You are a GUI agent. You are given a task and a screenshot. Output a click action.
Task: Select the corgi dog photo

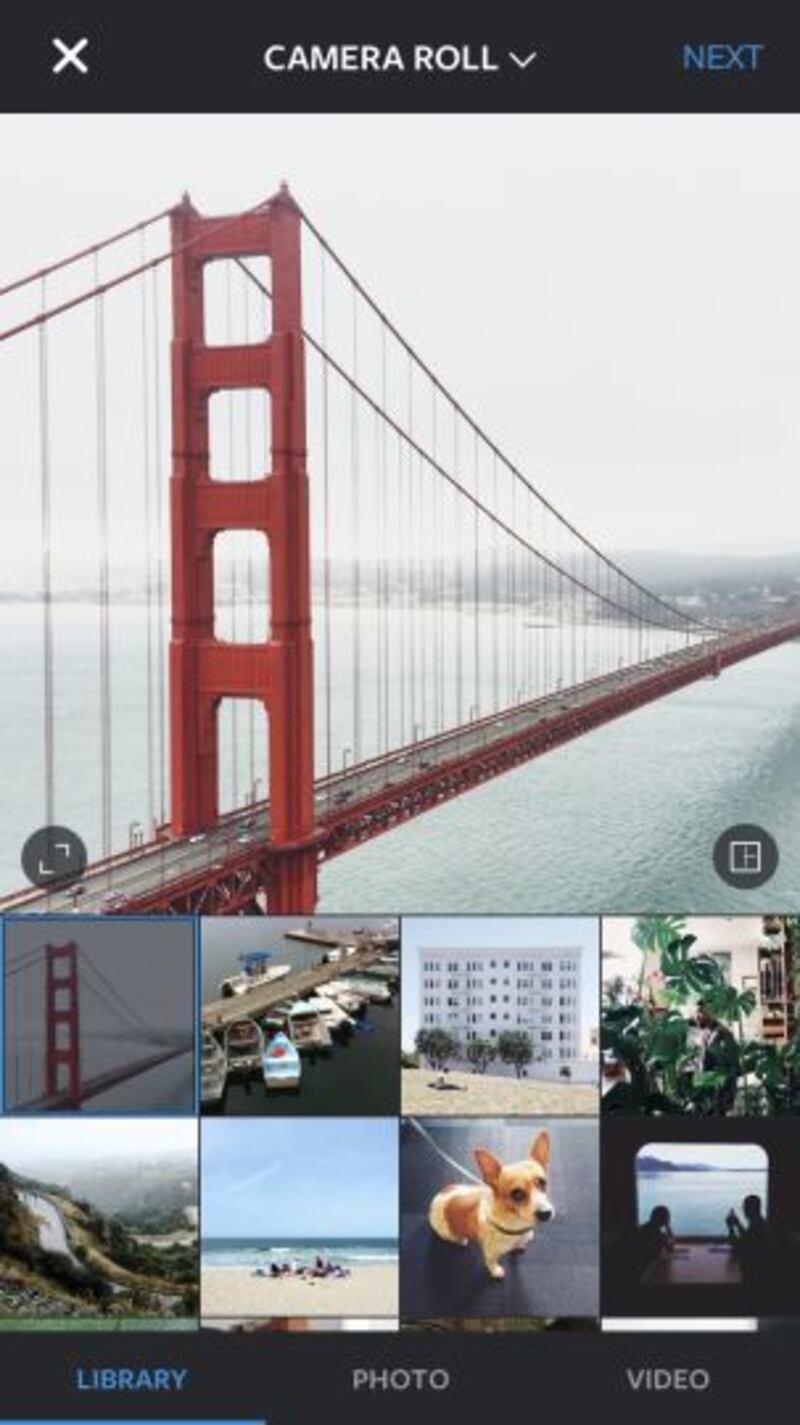[500, 1217]
